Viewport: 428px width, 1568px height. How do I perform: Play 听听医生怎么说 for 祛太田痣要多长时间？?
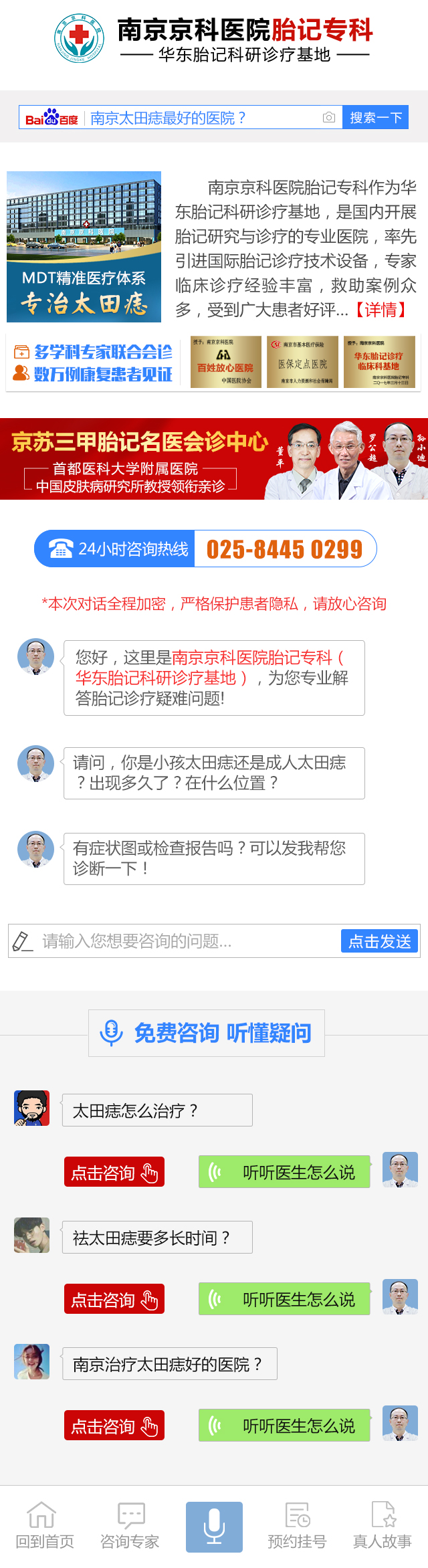[284, 1299]
